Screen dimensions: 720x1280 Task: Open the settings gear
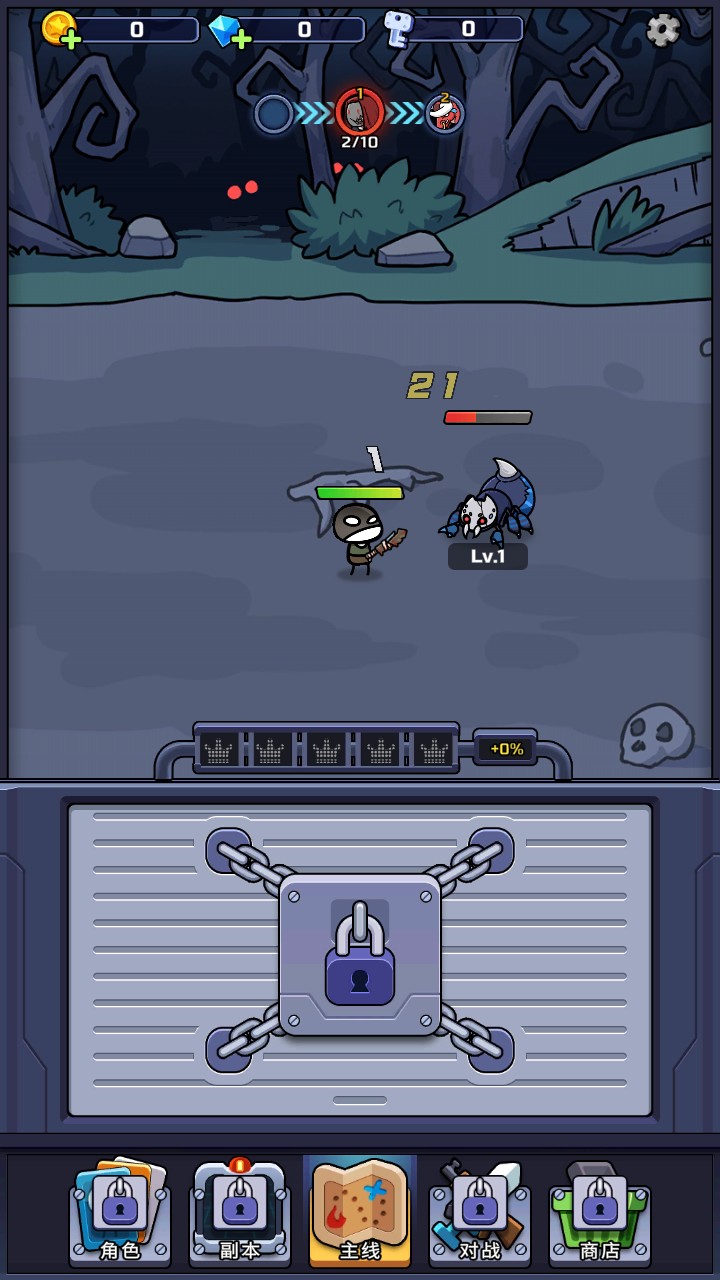click(x=662, y=30)
